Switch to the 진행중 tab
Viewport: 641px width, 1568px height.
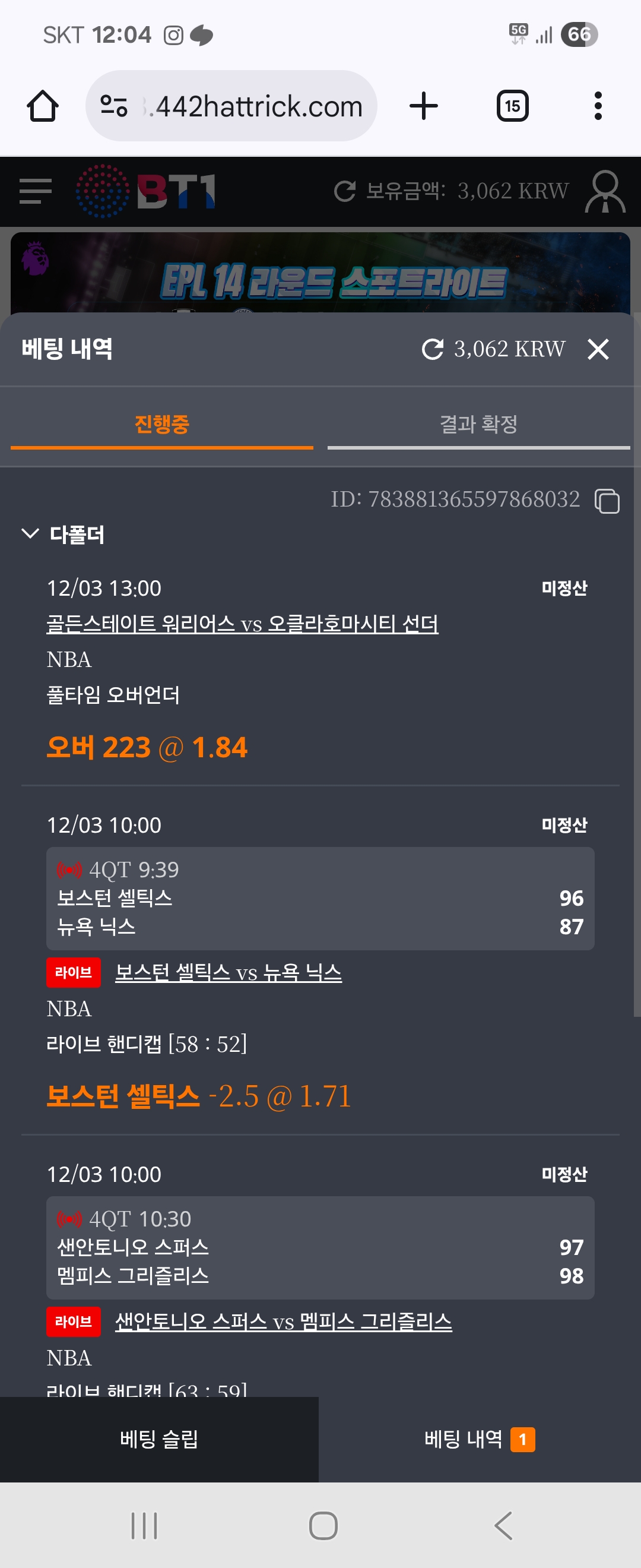162,424
